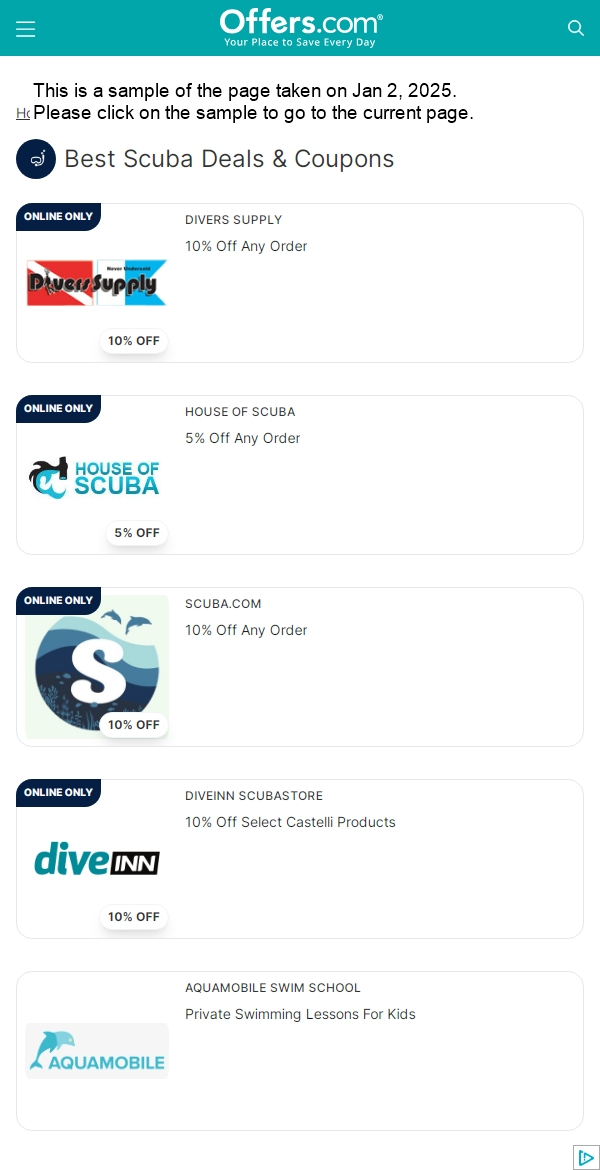The height and width of the screenshot is (1170, 600).
Task: Tap the AdChoices icon
Action: [x=587, y=1157]
